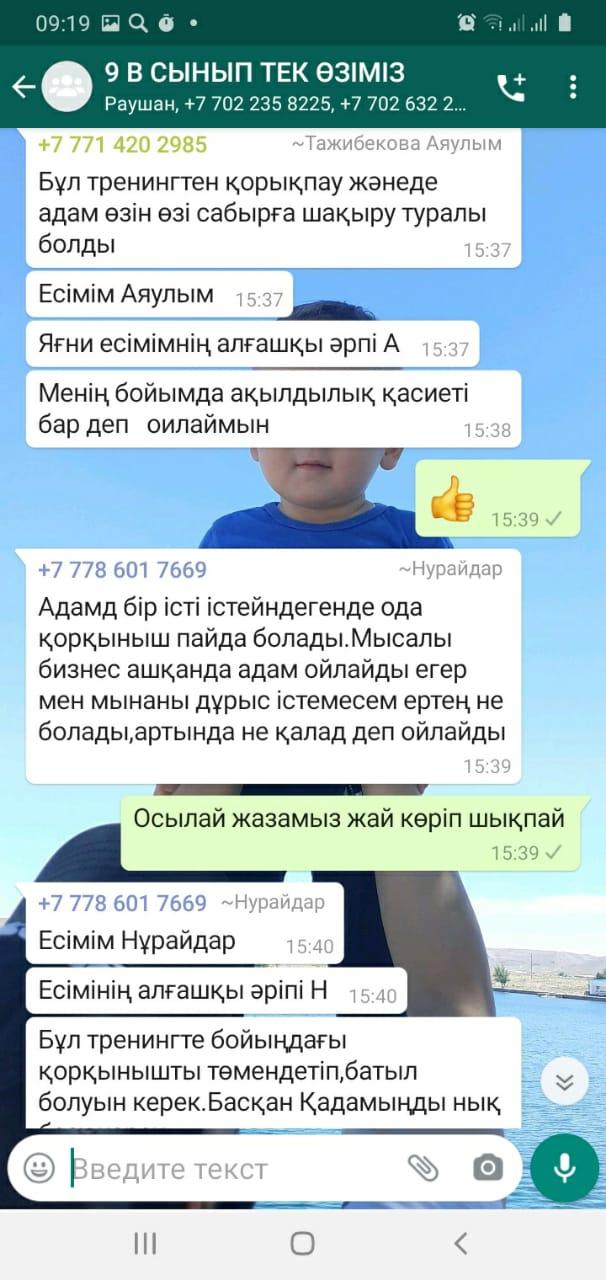Viewport: 606px width, 1280px height.
Task: Start a group call
Action: (x=512, y=87)
